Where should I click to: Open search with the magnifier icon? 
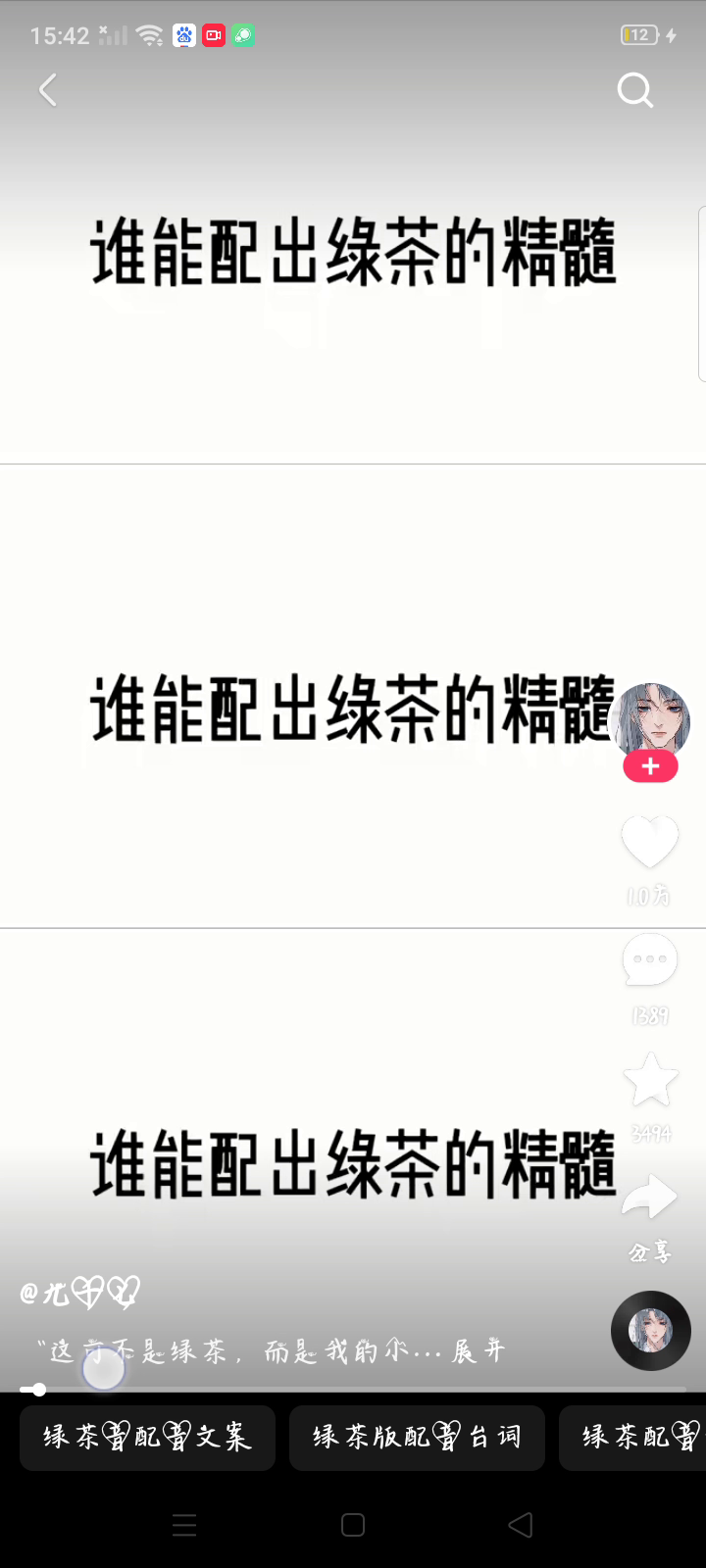[x=634, y=91]
